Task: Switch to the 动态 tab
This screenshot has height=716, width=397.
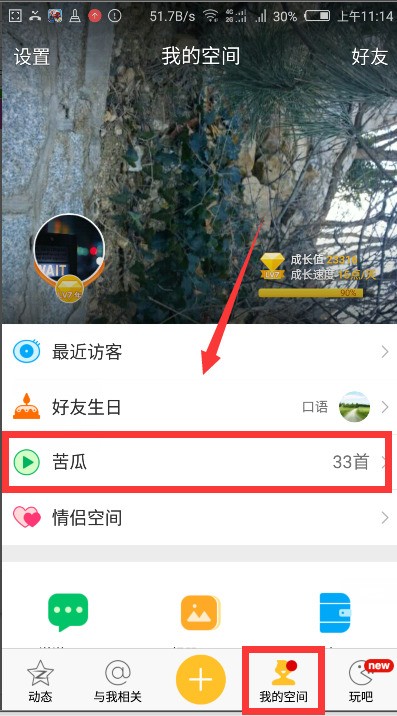Action: pos(40,681)
